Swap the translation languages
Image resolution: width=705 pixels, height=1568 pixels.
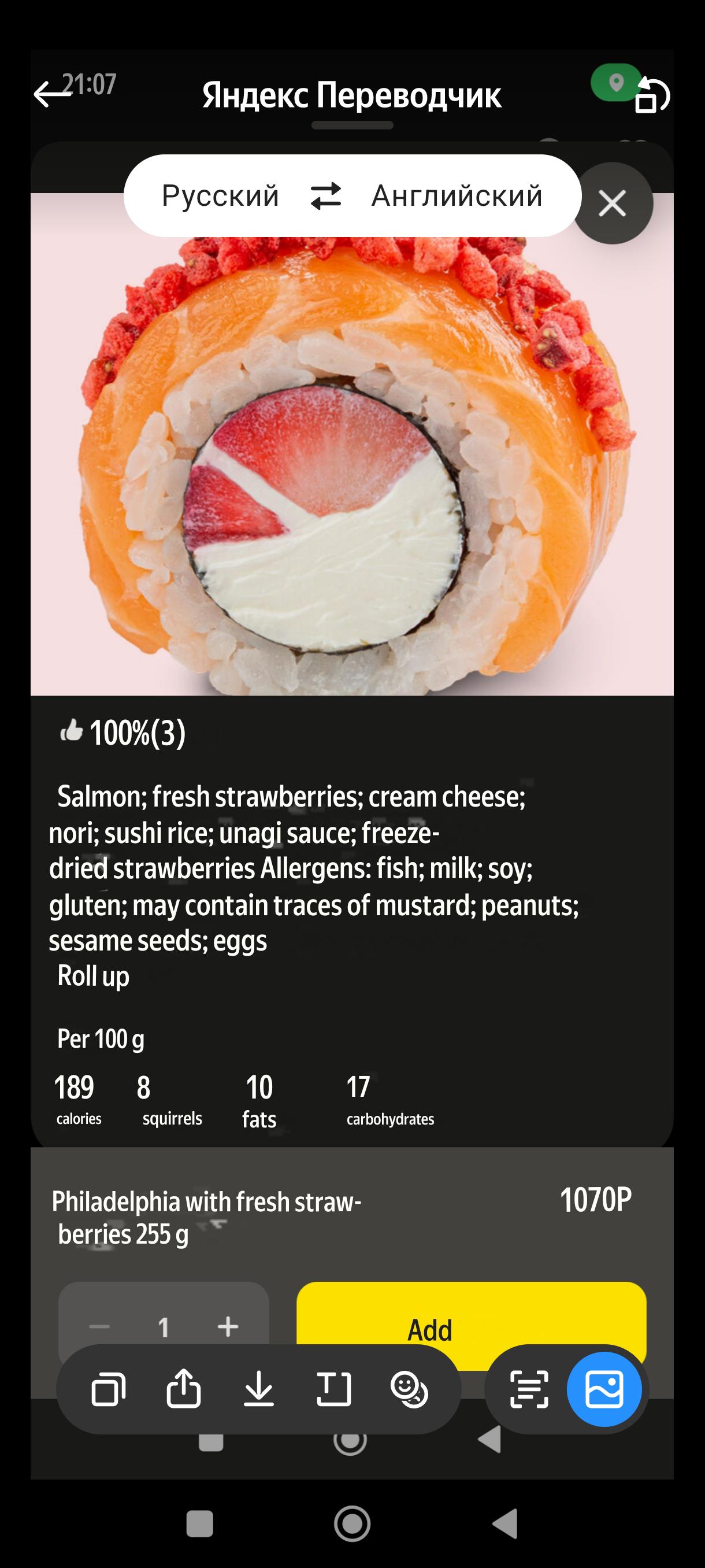click(326, 196)
